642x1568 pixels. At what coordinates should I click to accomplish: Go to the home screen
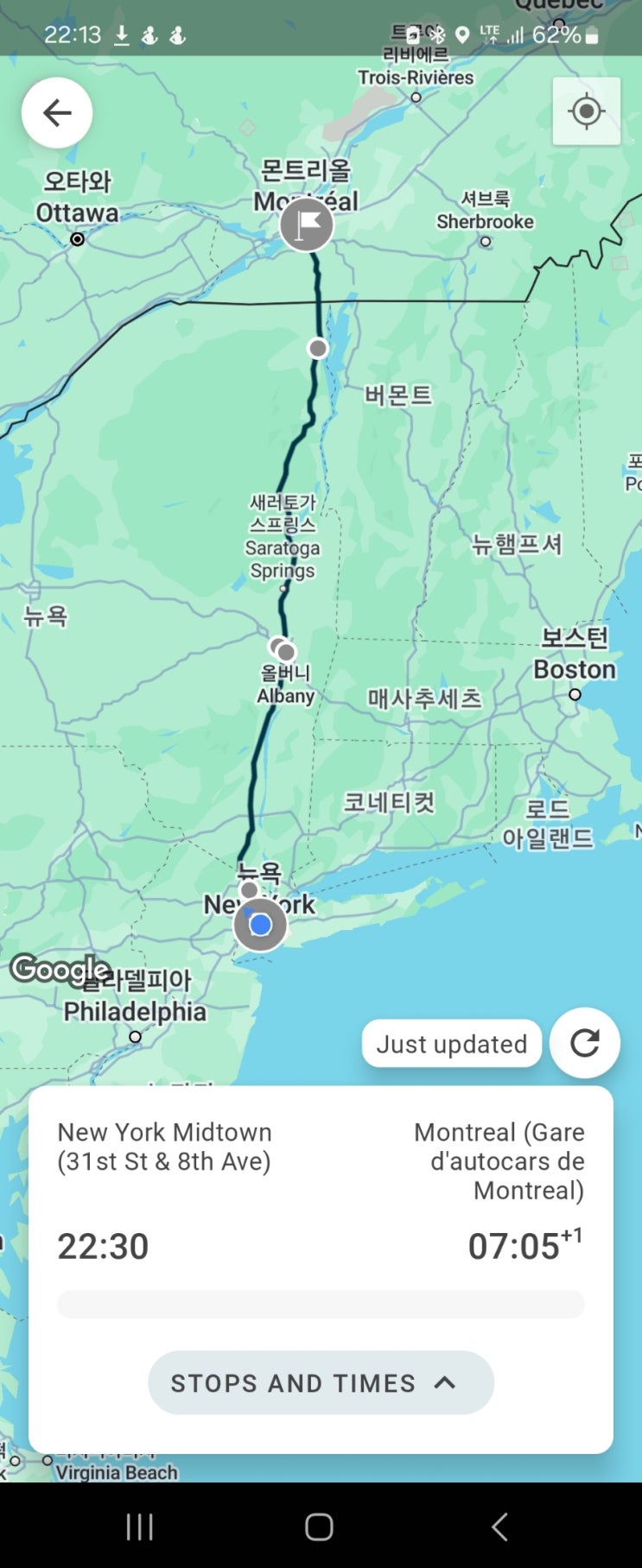[x=319, y=1527]
